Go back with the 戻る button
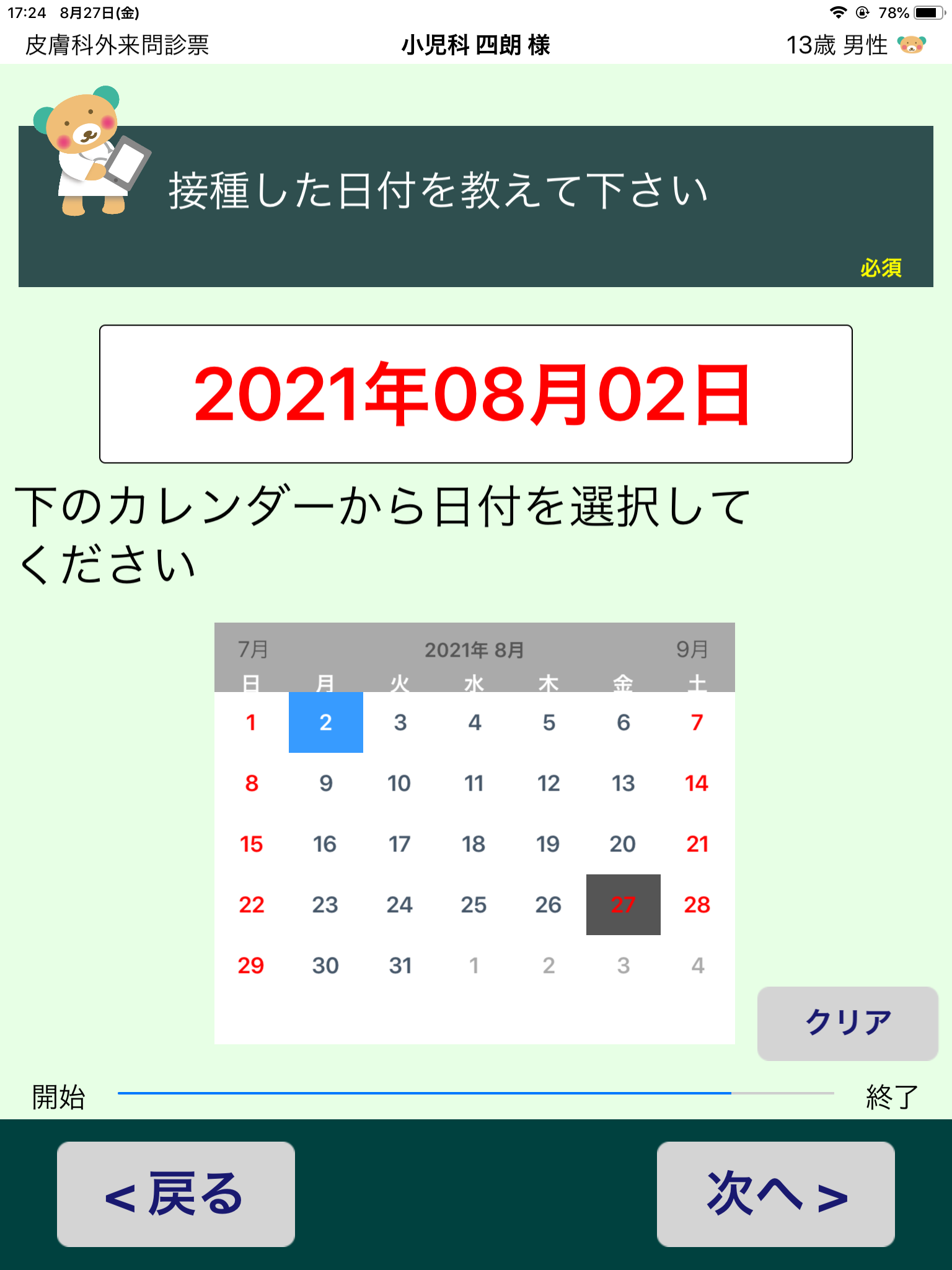Image resolution: width=952 pixels, height=1270 pixels. click(x=175, y=1194)
